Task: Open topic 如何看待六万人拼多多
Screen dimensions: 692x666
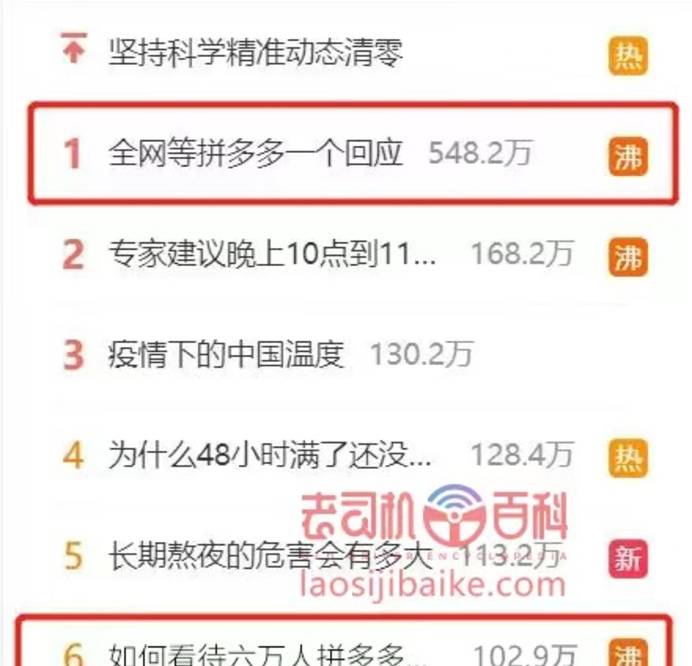Action: [270, 653]
